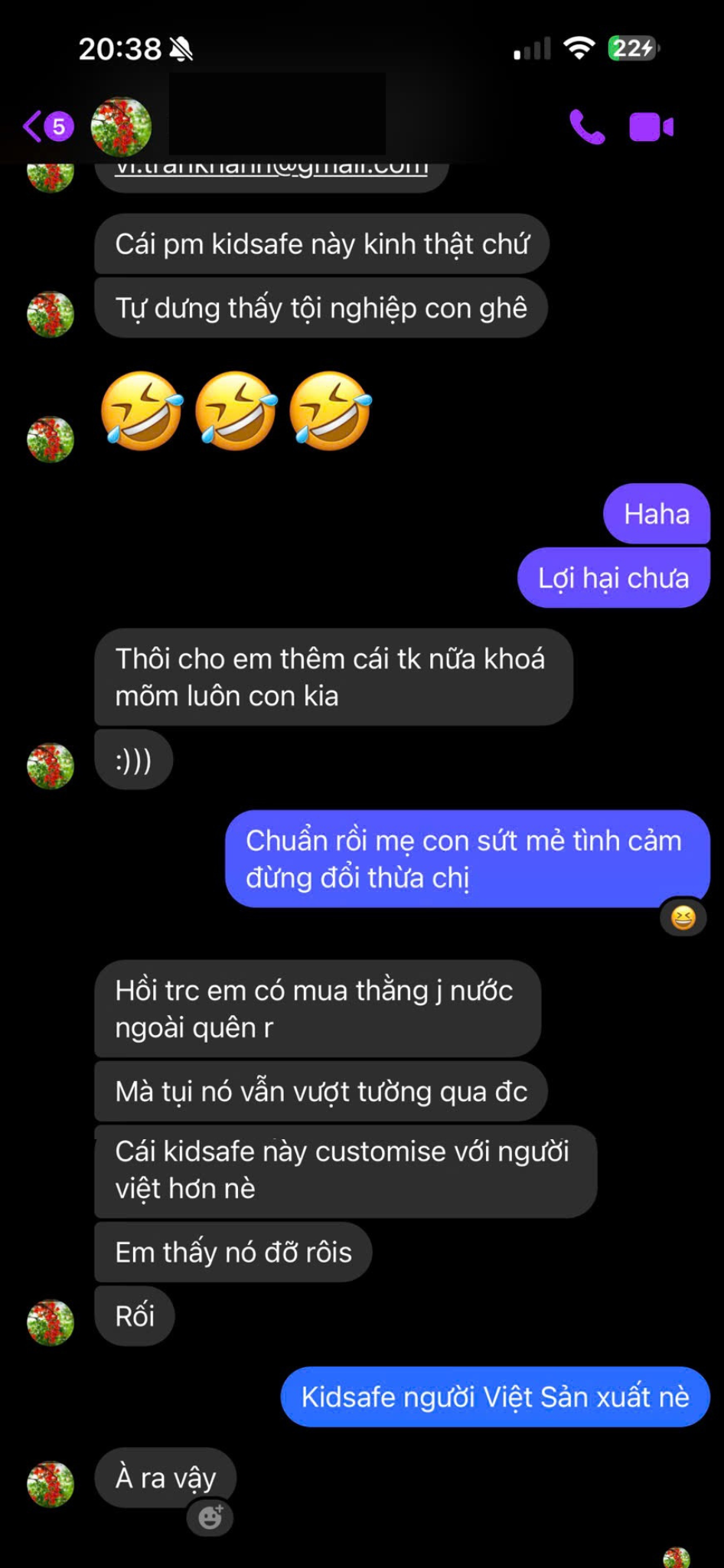
Task: Tap the clock showing 20:38
Action: click(x=120, y=47)
